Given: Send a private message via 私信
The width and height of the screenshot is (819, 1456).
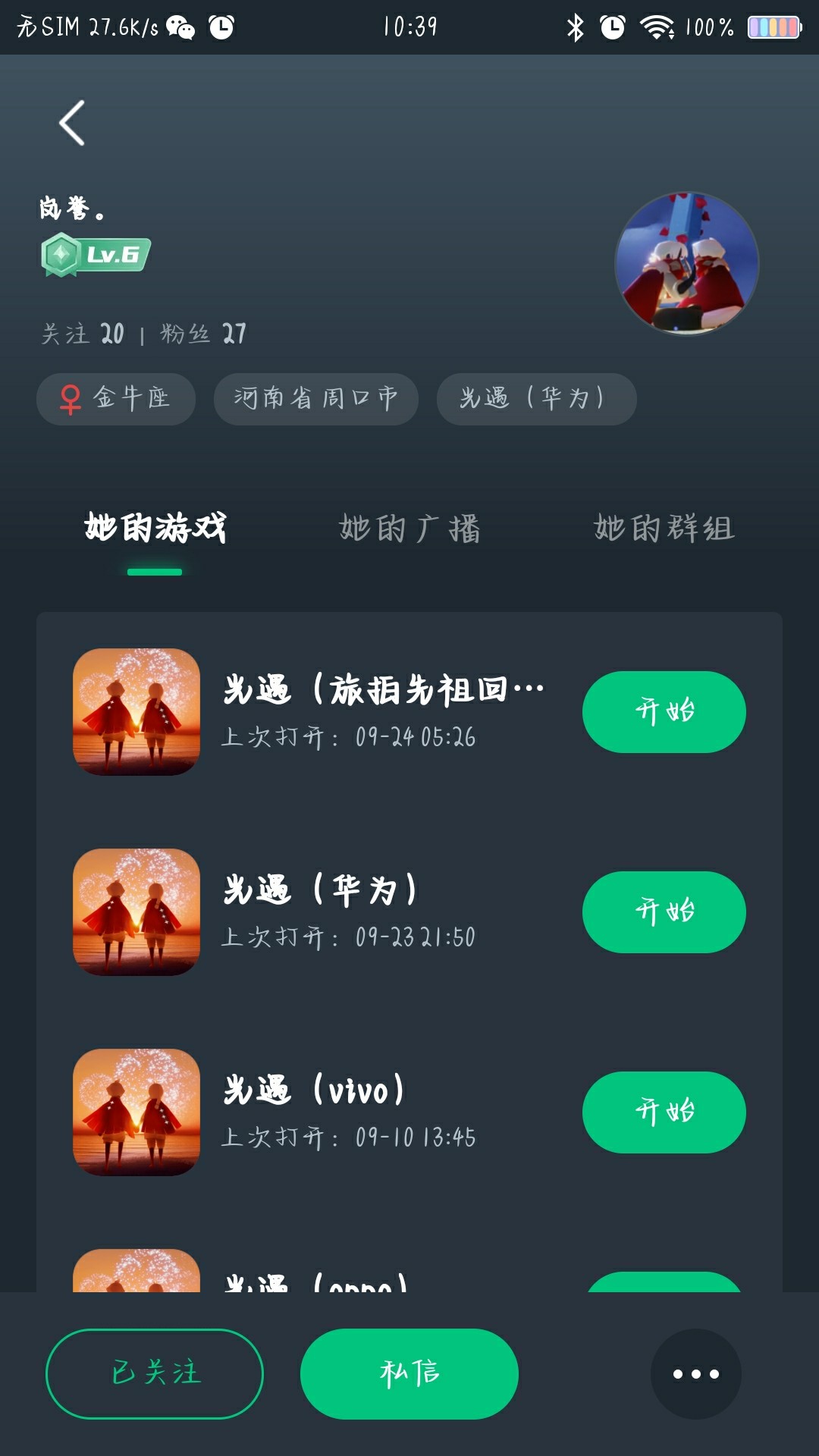Looking at the screenshot, I should click(x=409, y=1373).
